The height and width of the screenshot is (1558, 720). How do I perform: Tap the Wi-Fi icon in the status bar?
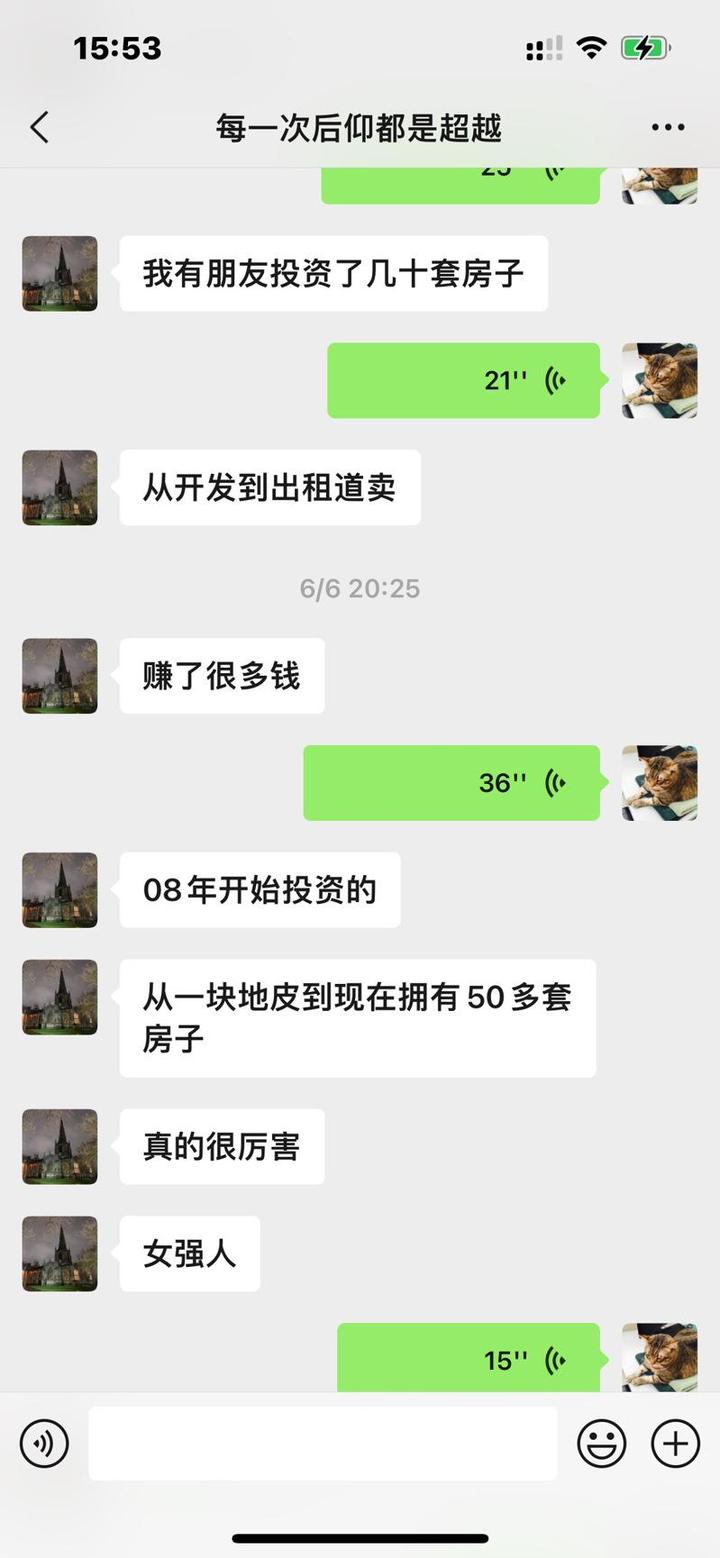click(x=590, y=46)
